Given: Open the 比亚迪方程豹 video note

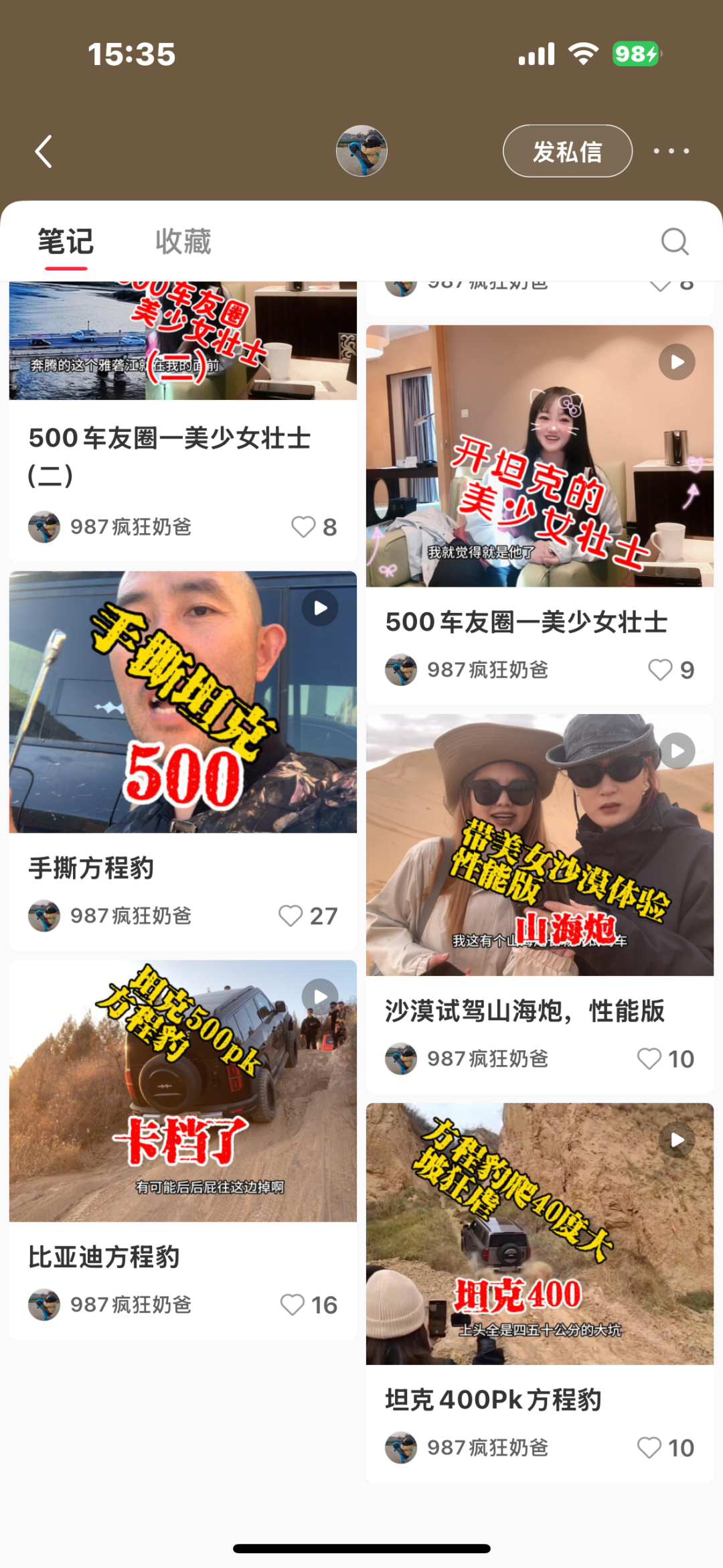Looking at the screenshot, I should 182,1090.
